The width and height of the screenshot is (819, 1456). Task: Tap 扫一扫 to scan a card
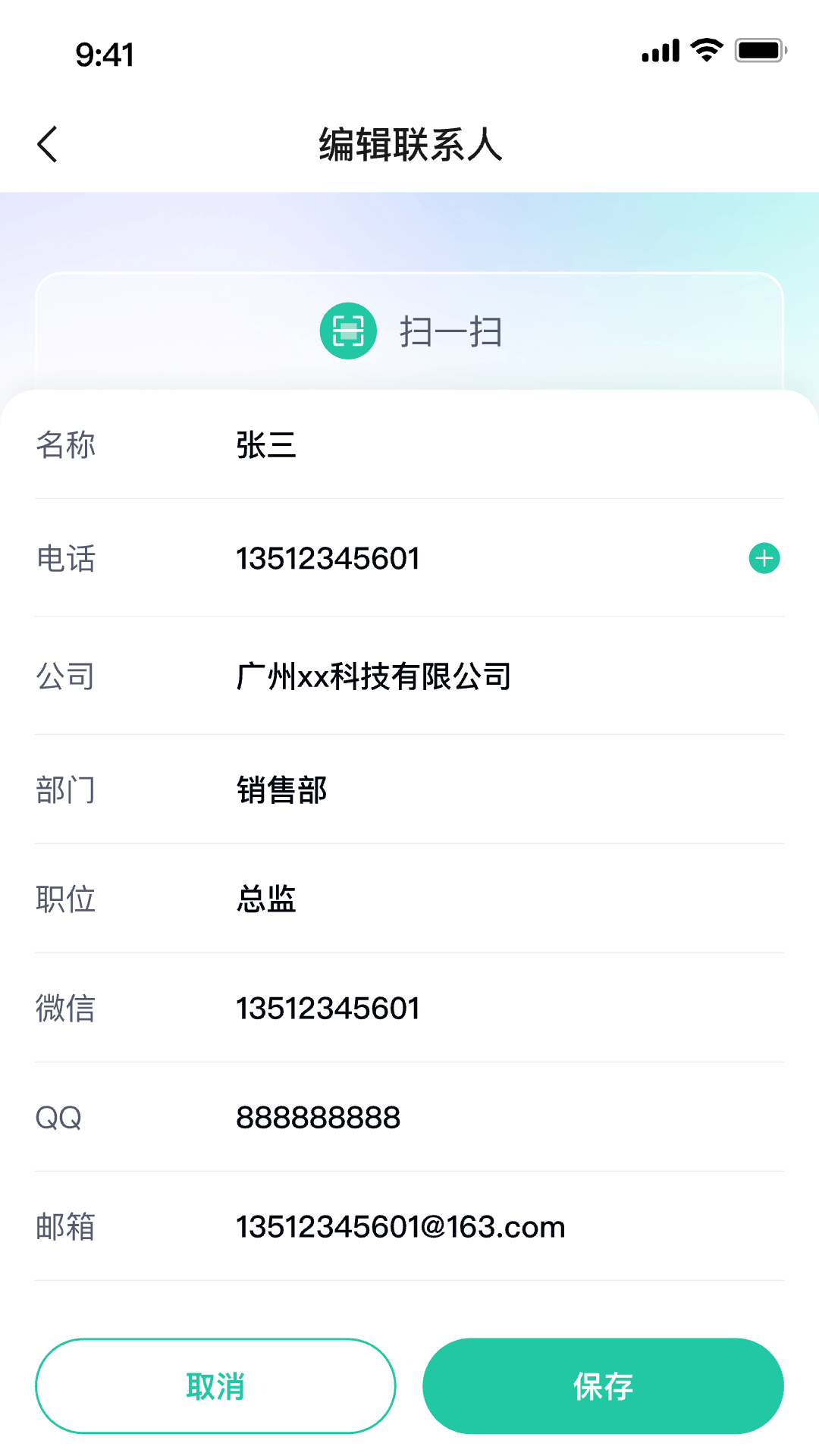pos(410,331)
